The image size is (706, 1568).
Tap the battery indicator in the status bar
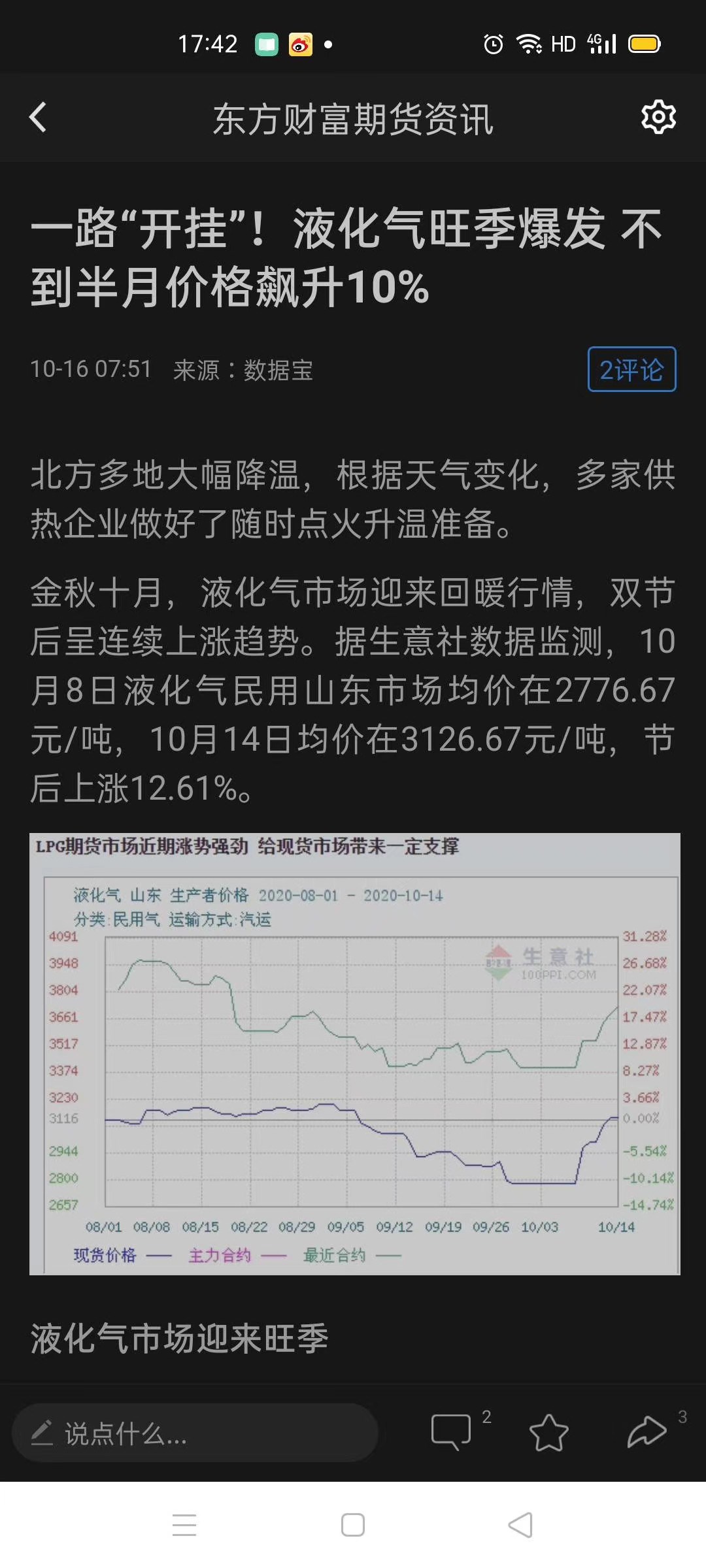point(643,44)
